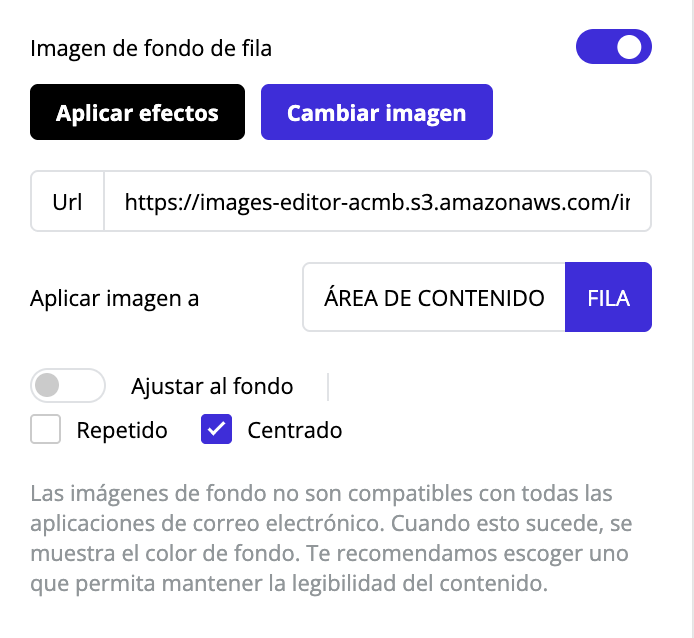Enable Ajustar al fondo switch

pyautogui.click(x=68, y=386)
